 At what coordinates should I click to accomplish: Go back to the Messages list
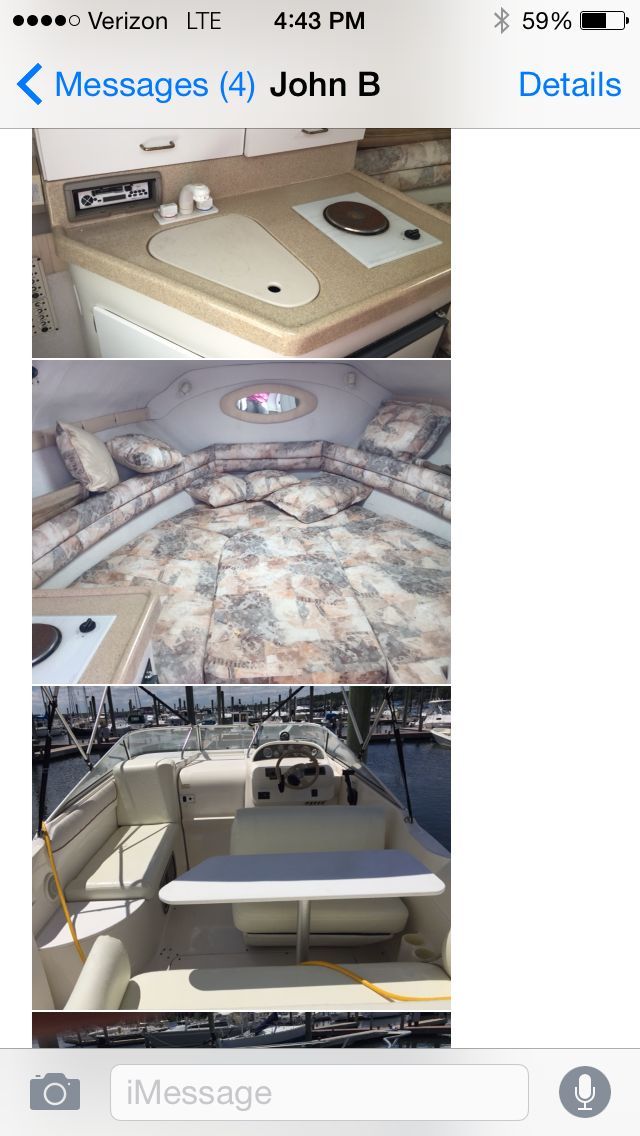pyautogui.click(x=136, y=85)
